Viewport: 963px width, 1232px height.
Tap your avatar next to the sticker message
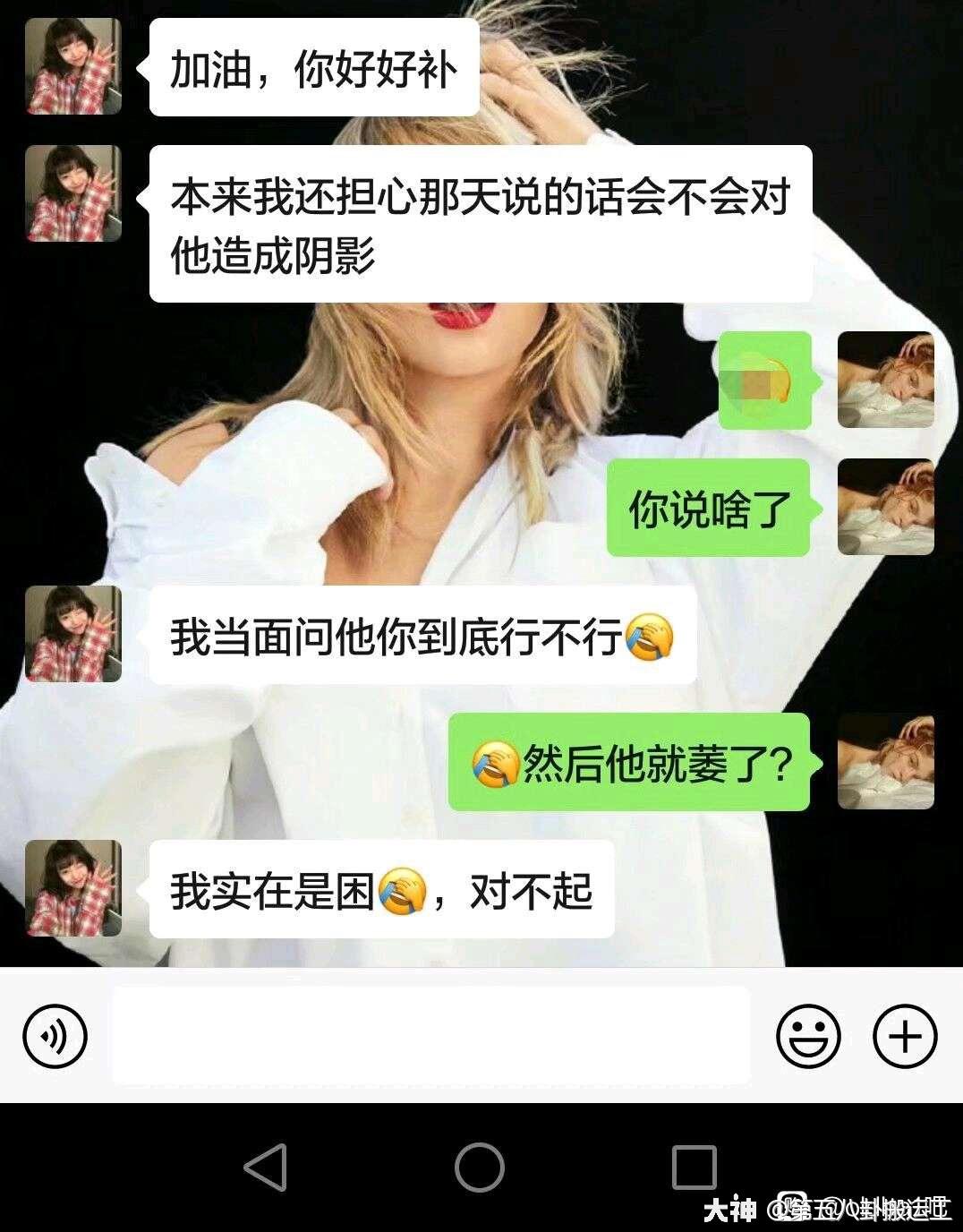[888, 379]
